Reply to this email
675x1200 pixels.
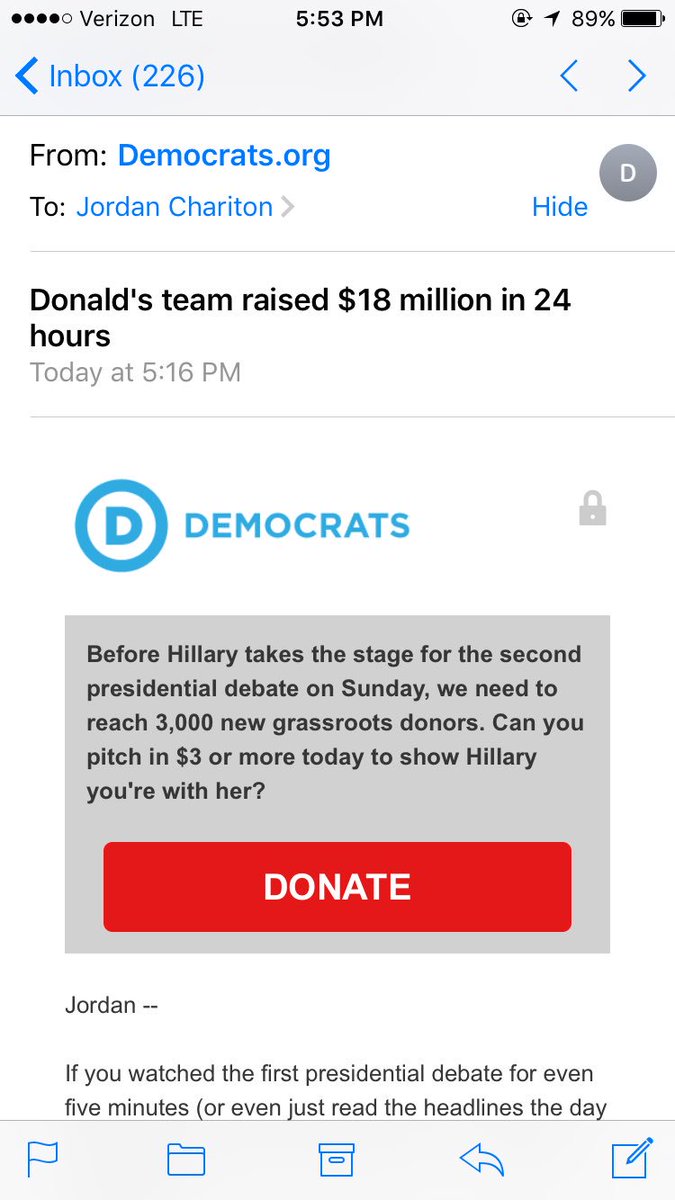[484, 1158]
